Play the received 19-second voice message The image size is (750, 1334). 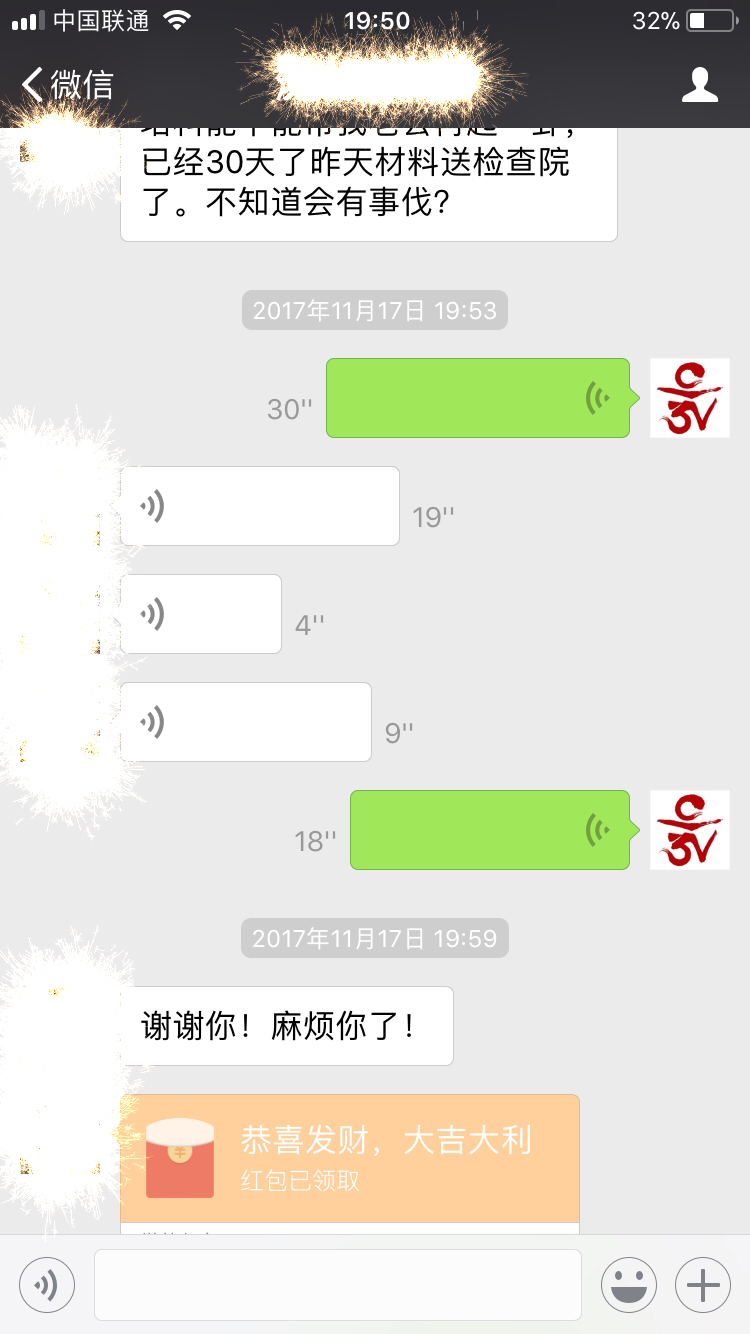point(260,506)
